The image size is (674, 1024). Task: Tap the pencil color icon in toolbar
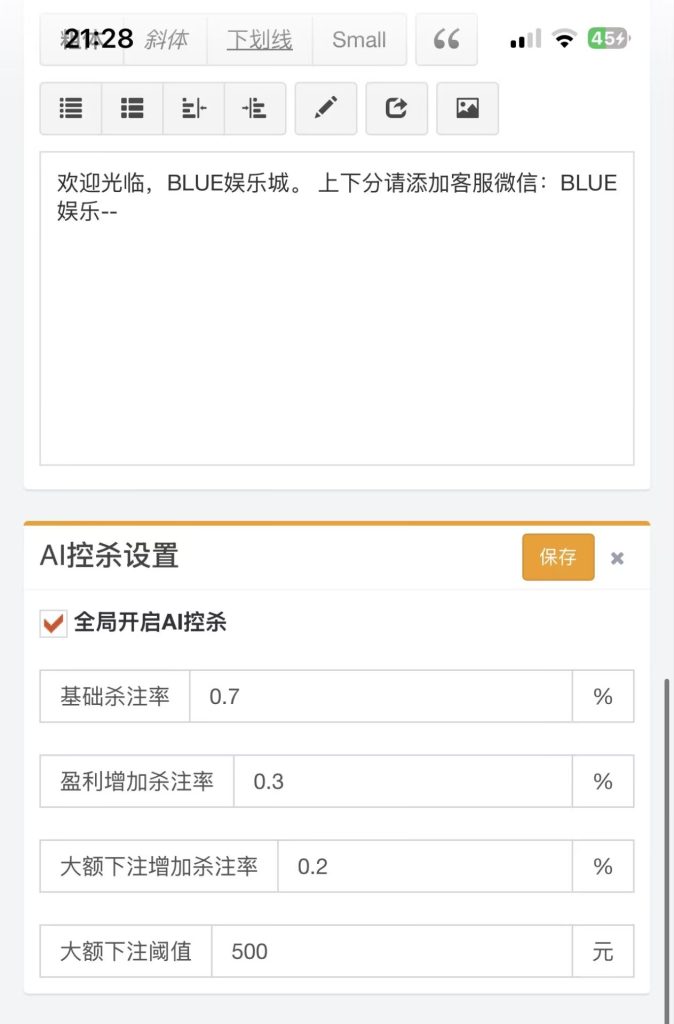click(326, 108)
